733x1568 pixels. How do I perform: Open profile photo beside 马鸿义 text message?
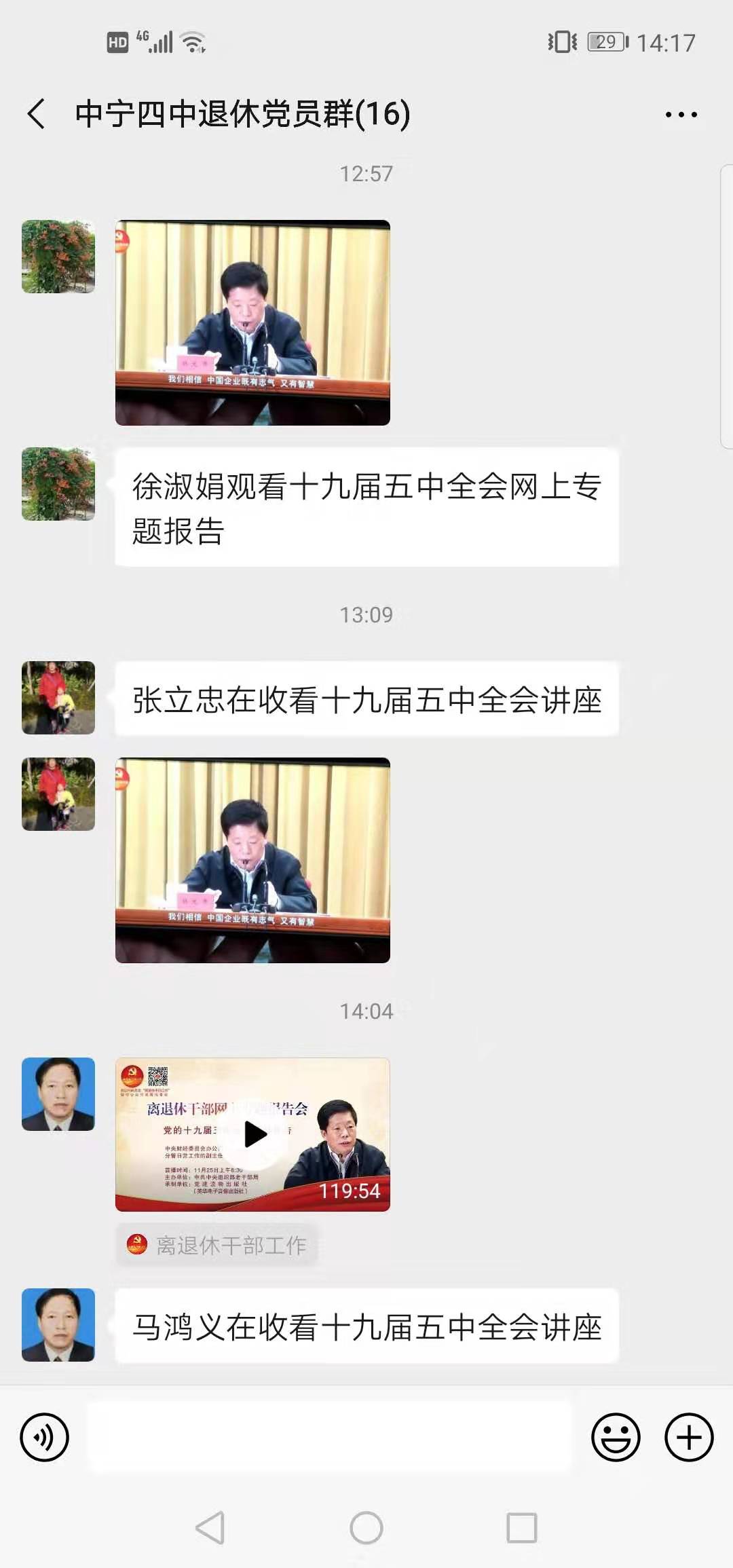click(x=58, y=1325)
